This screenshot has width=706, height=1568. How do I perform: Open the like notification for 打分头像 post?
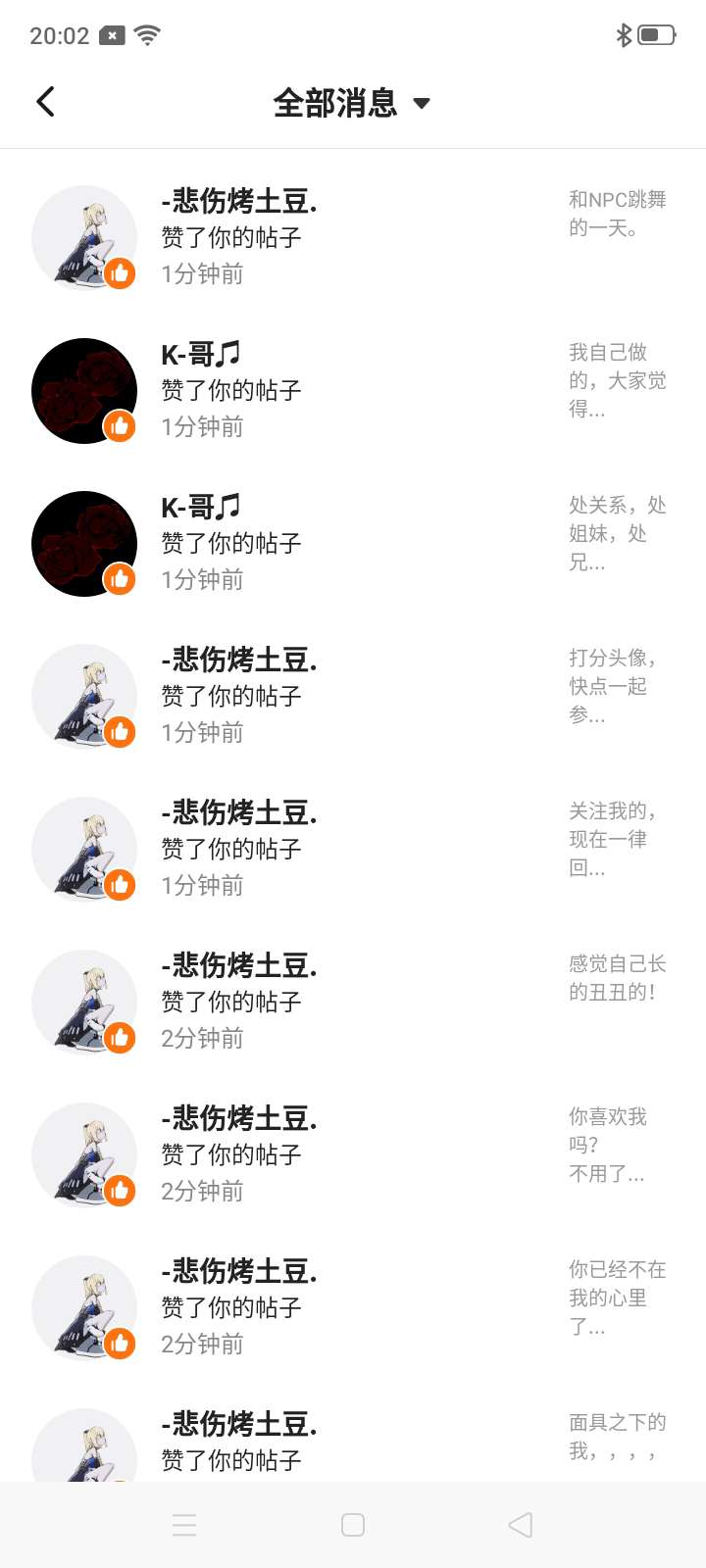coord(353,696)
